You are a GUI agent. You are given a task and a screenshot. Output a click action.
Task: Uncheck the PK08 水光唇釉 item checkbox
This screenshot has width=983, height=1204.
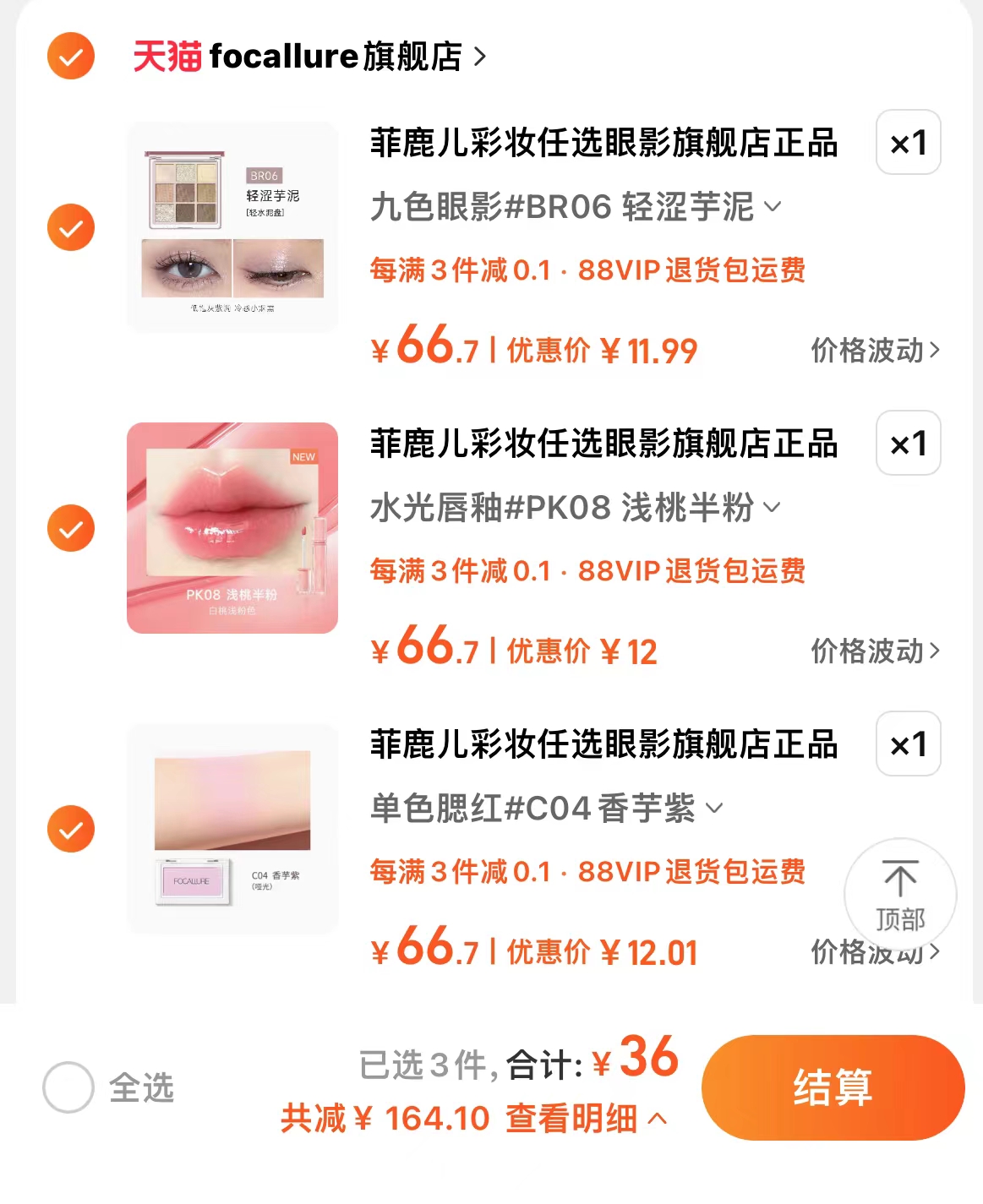point(70,528)
